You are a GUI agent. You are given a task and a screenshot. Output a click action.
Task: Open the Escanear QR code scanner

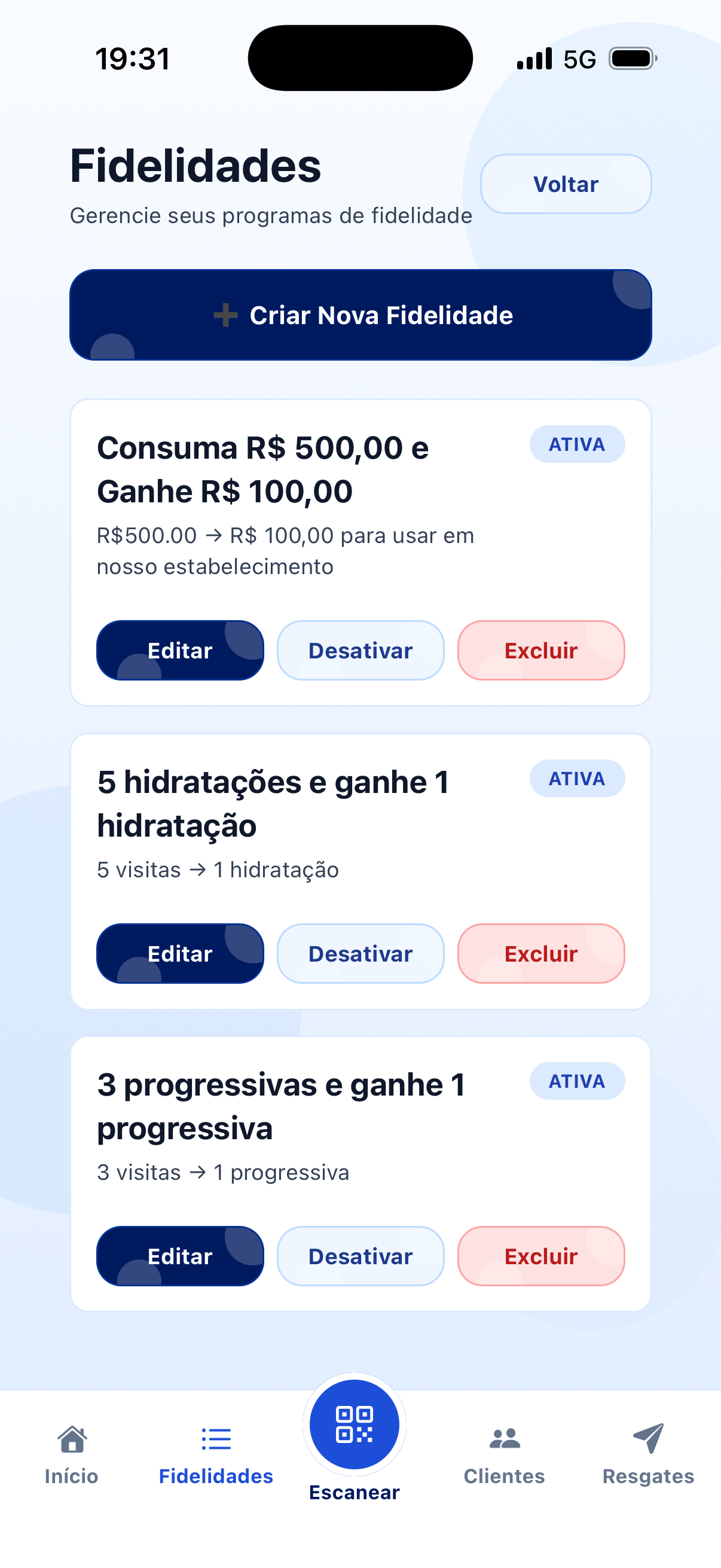point(355,1423)
